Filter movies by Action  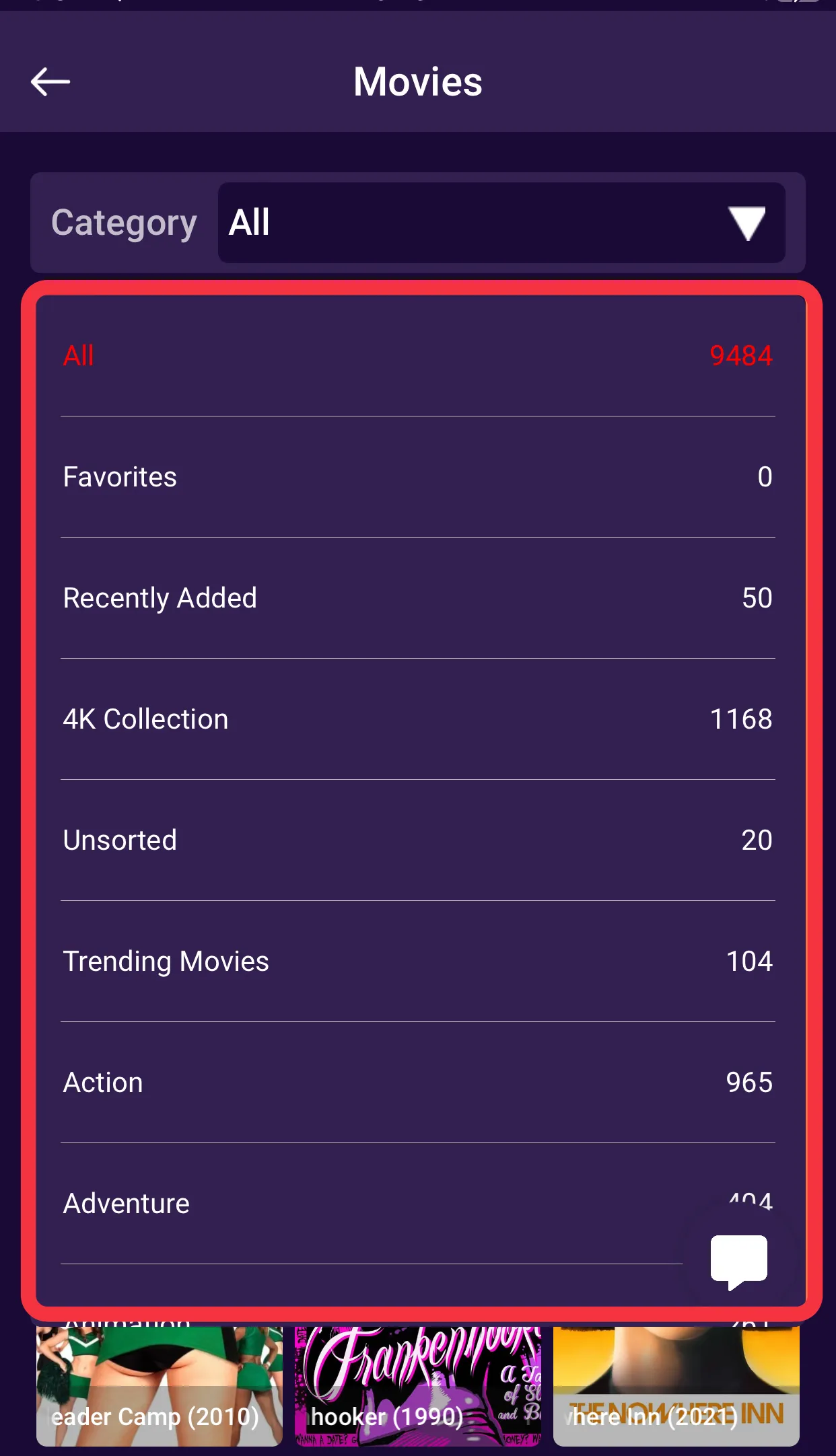click(417, 1083)
